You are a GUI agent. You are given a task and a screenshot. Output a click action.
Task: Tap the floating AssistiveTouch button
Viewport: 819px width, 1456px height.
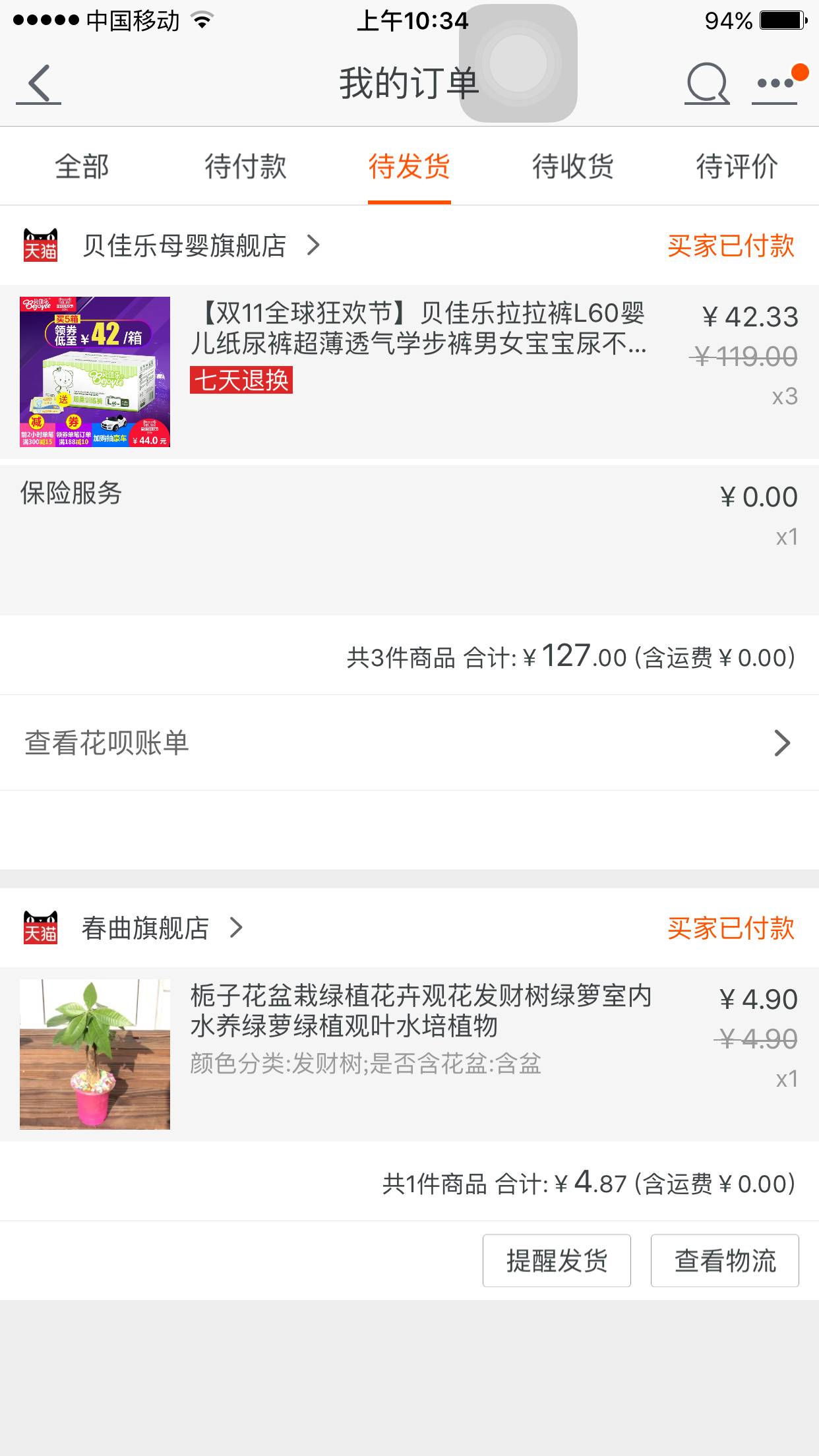point(518,63)
